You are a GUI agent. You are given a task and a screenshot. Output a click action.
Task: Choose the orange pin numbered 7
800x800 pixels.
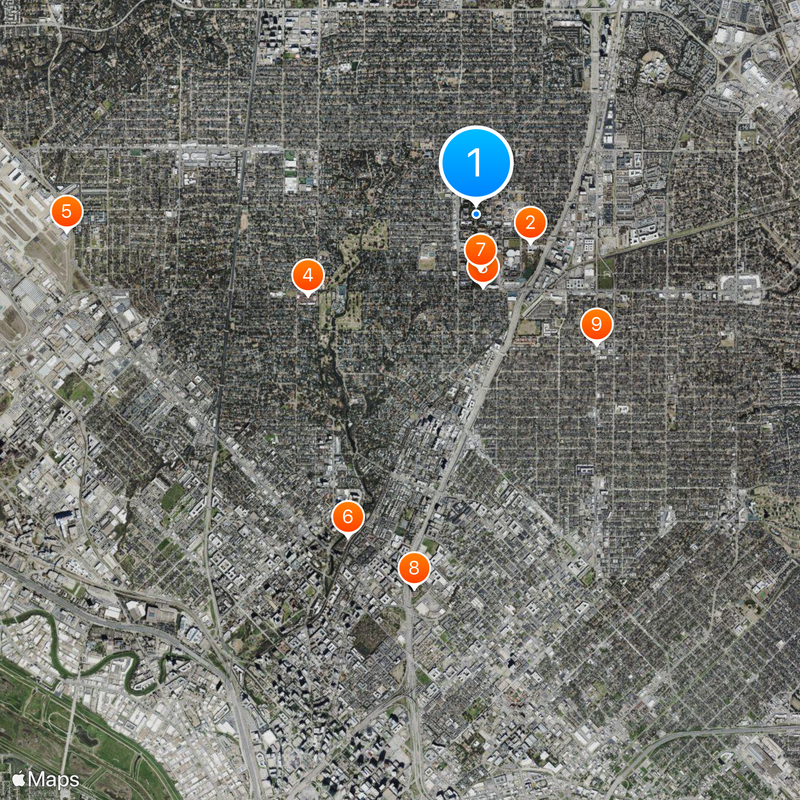481,247
